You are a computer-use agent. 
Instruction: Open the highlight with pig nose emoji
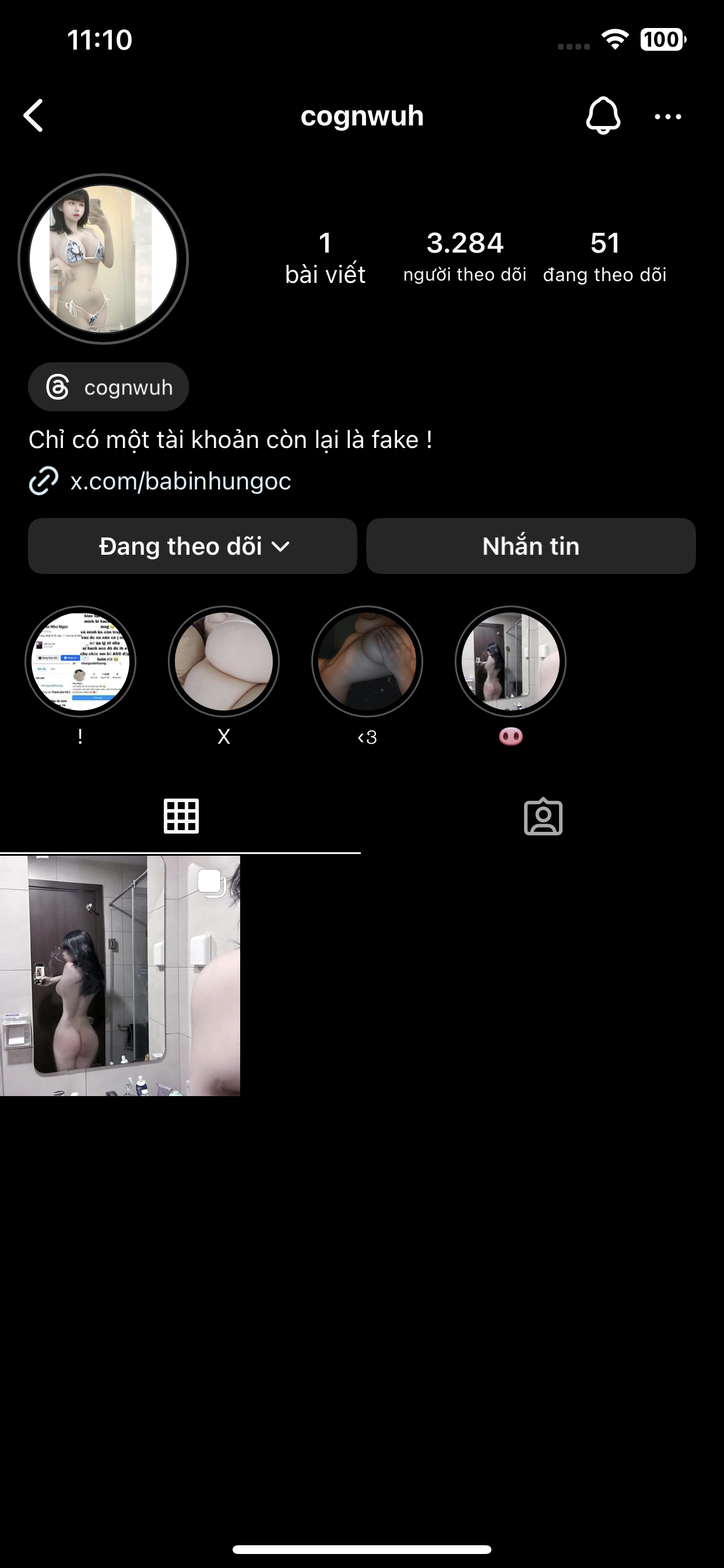click(511, 661)
